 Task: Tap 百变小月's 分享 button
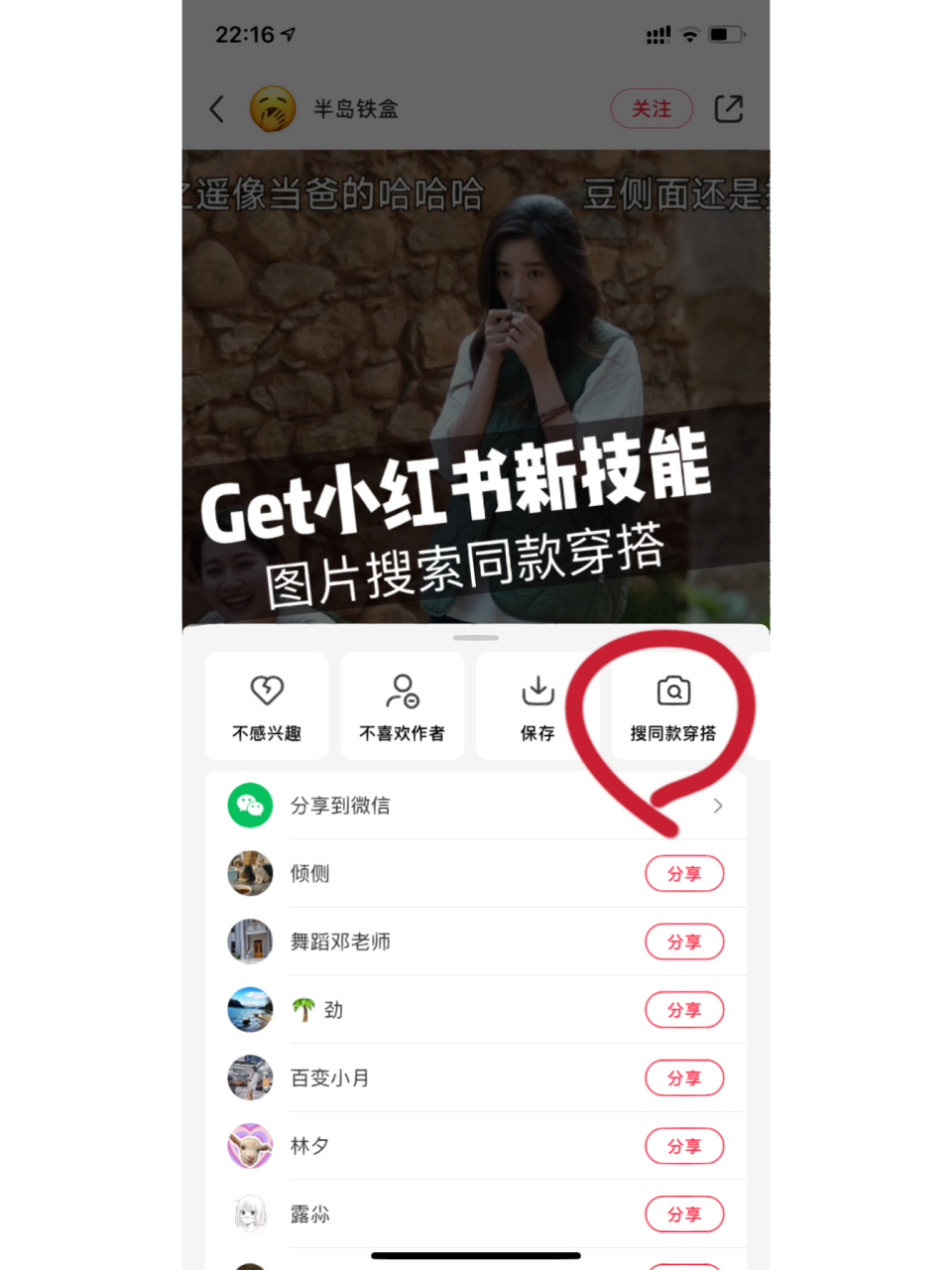pos(684,1078)
